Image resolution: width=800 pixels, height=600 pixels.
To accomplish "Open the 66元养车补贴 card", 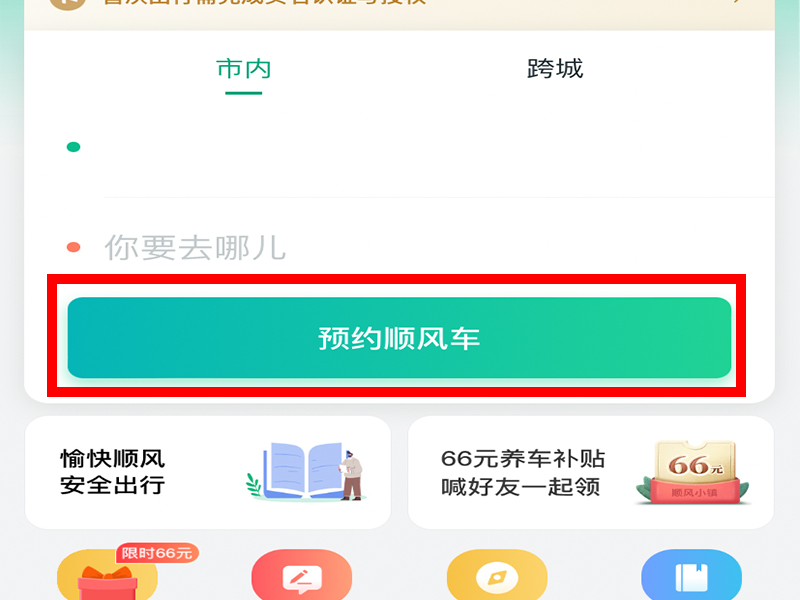I will pyautogui.click(x=591, y=472).
